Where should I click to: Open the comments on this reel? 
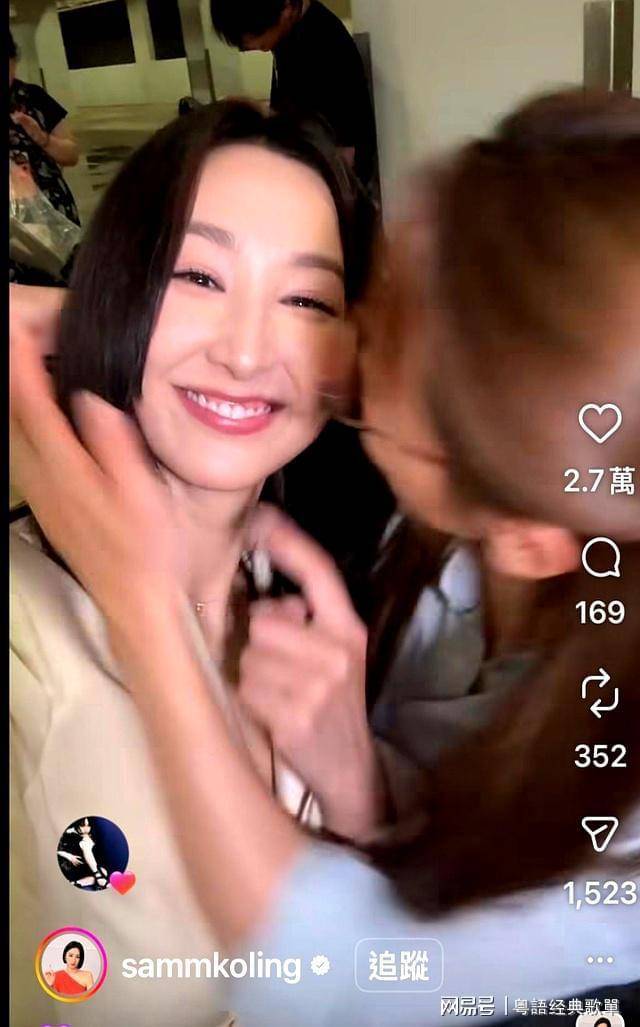coord(600,558)
